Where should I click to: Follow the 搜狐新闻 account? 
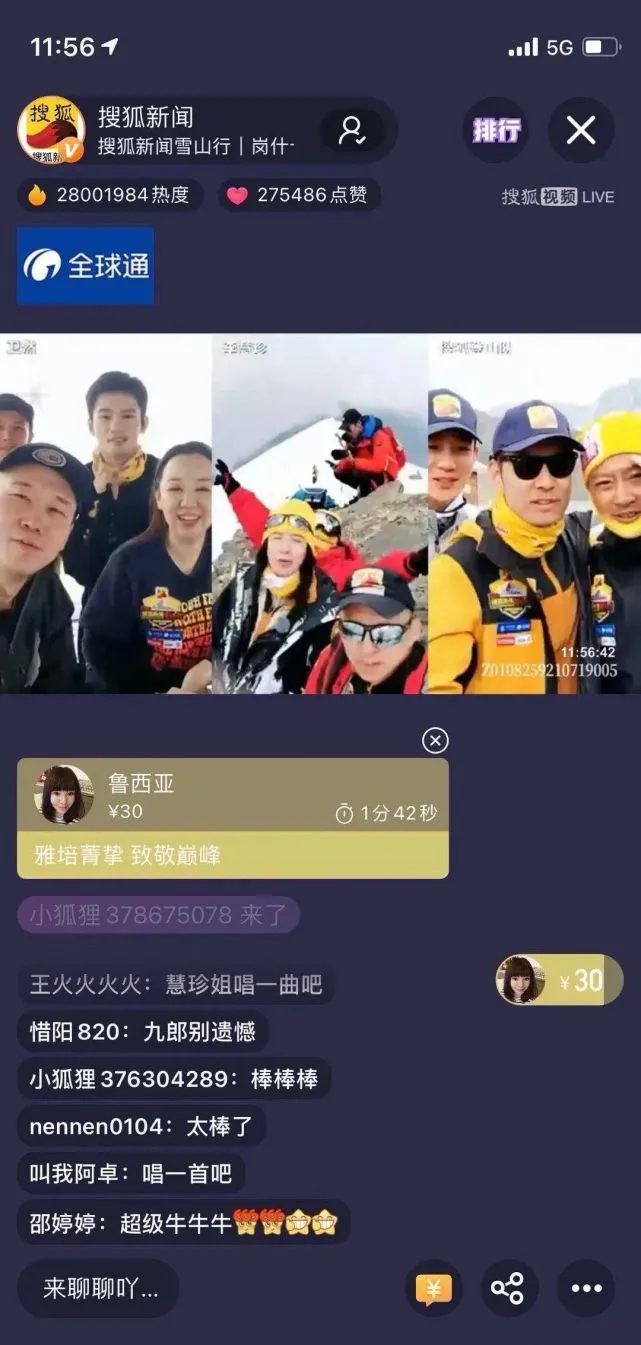coord(352,130)
